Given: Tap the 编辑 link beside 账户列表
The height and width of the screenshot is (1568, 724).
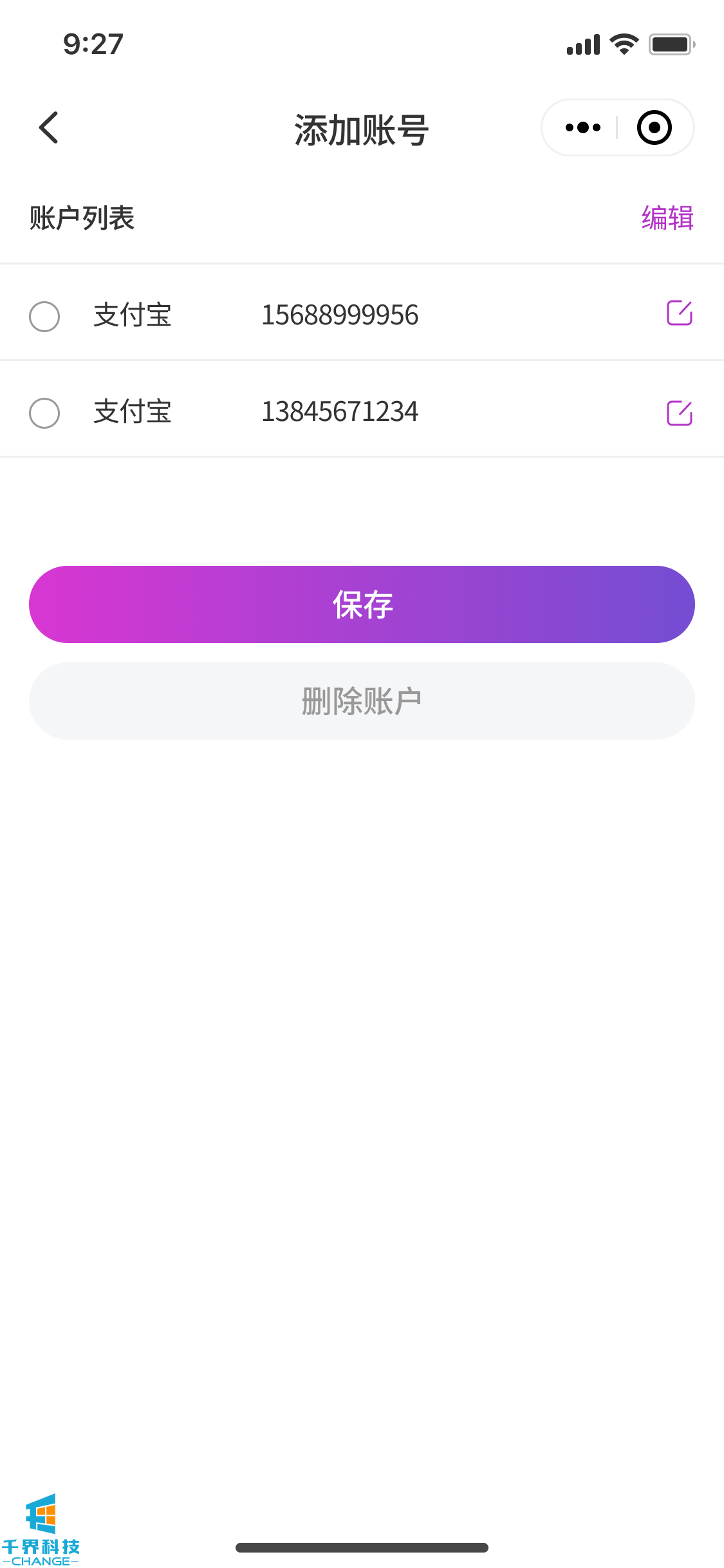Looking at the screenshot, I should tap(667, 218).
